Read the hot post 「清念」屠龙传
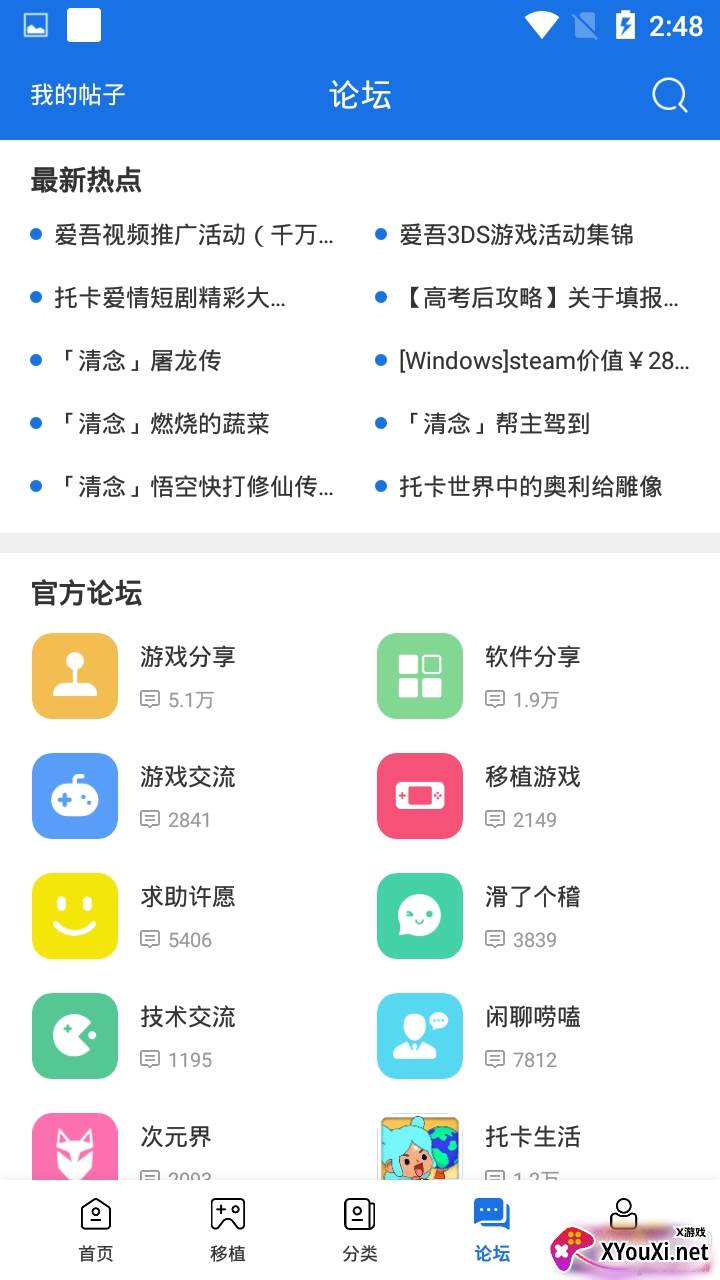The height and width of the screenshot is (1280, 720). click(138, 361)
